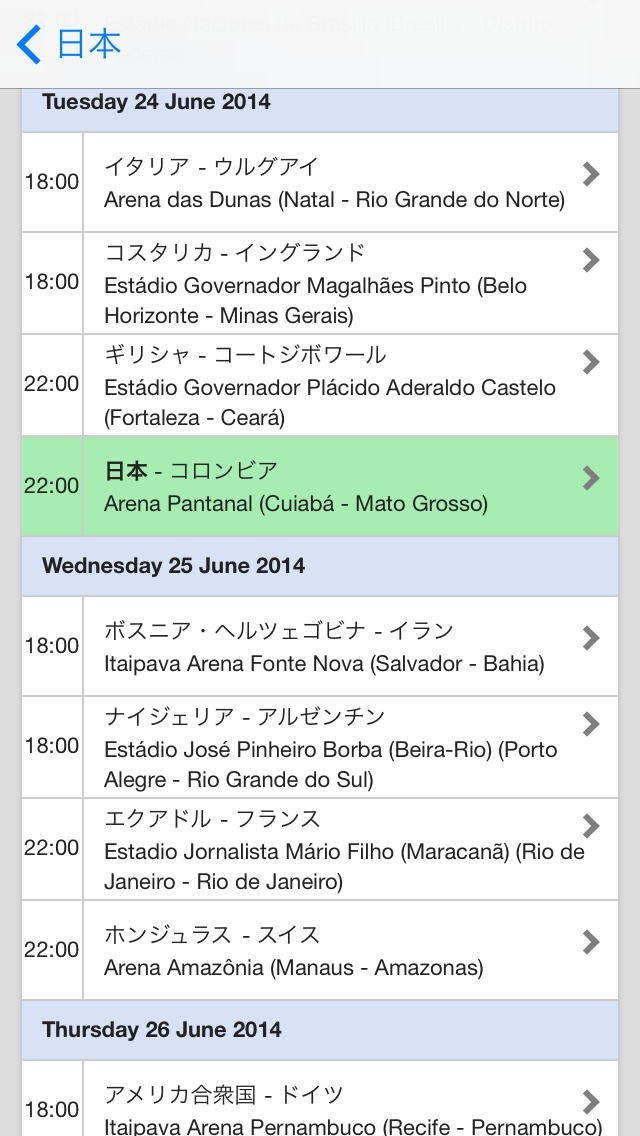The image size is (640, 1136).
Task: Open the イタリア - ウルグアイ match
Action: point(340,182)
